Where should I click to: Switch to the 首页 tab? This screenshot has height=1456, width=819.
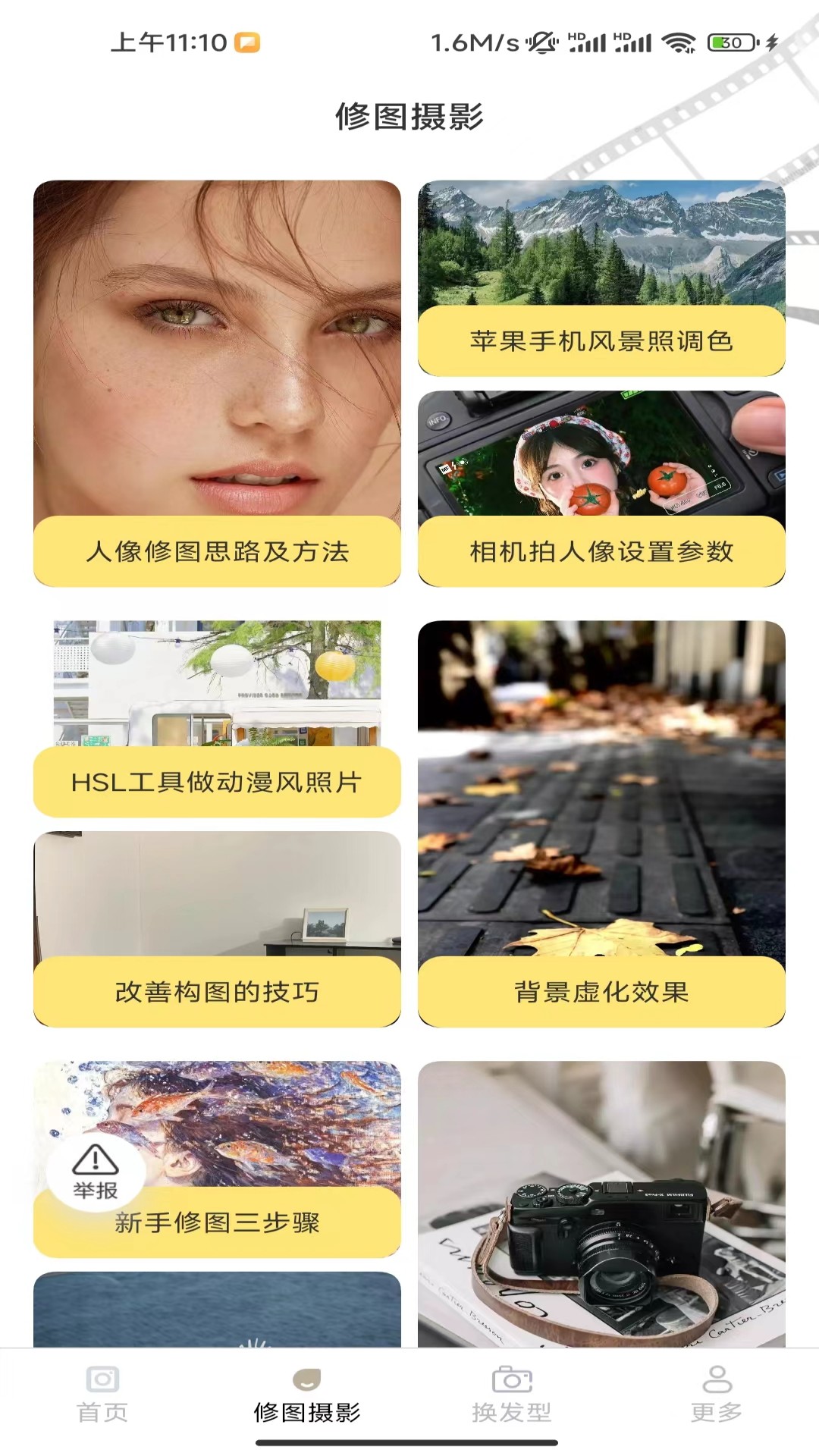pos(102,1395)
